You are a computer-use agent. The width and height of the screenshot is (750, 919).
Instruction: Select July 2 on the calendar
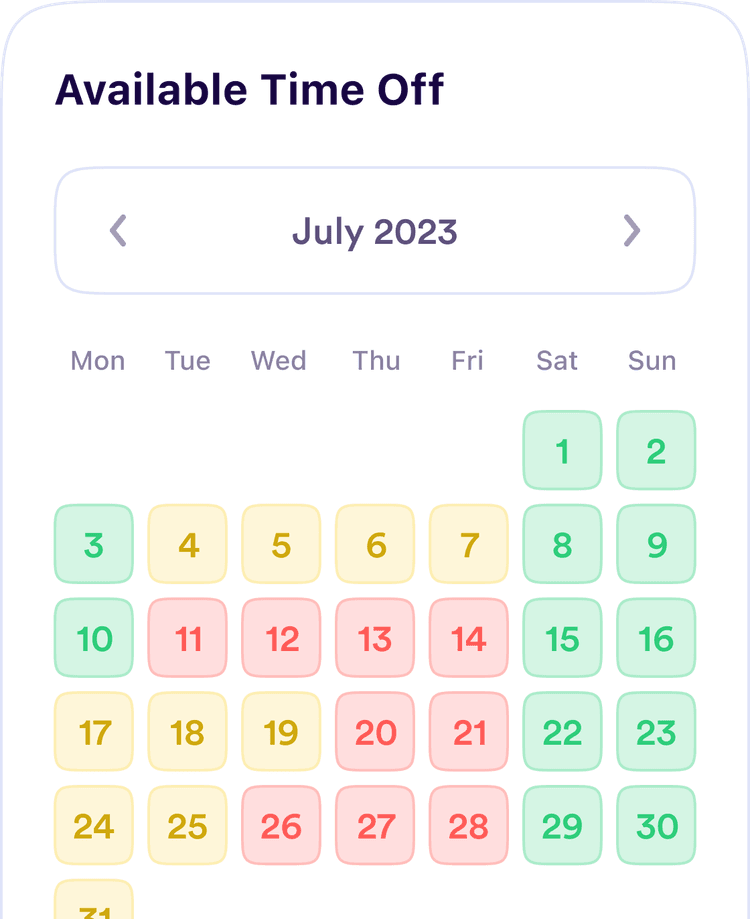pos(656,450)
